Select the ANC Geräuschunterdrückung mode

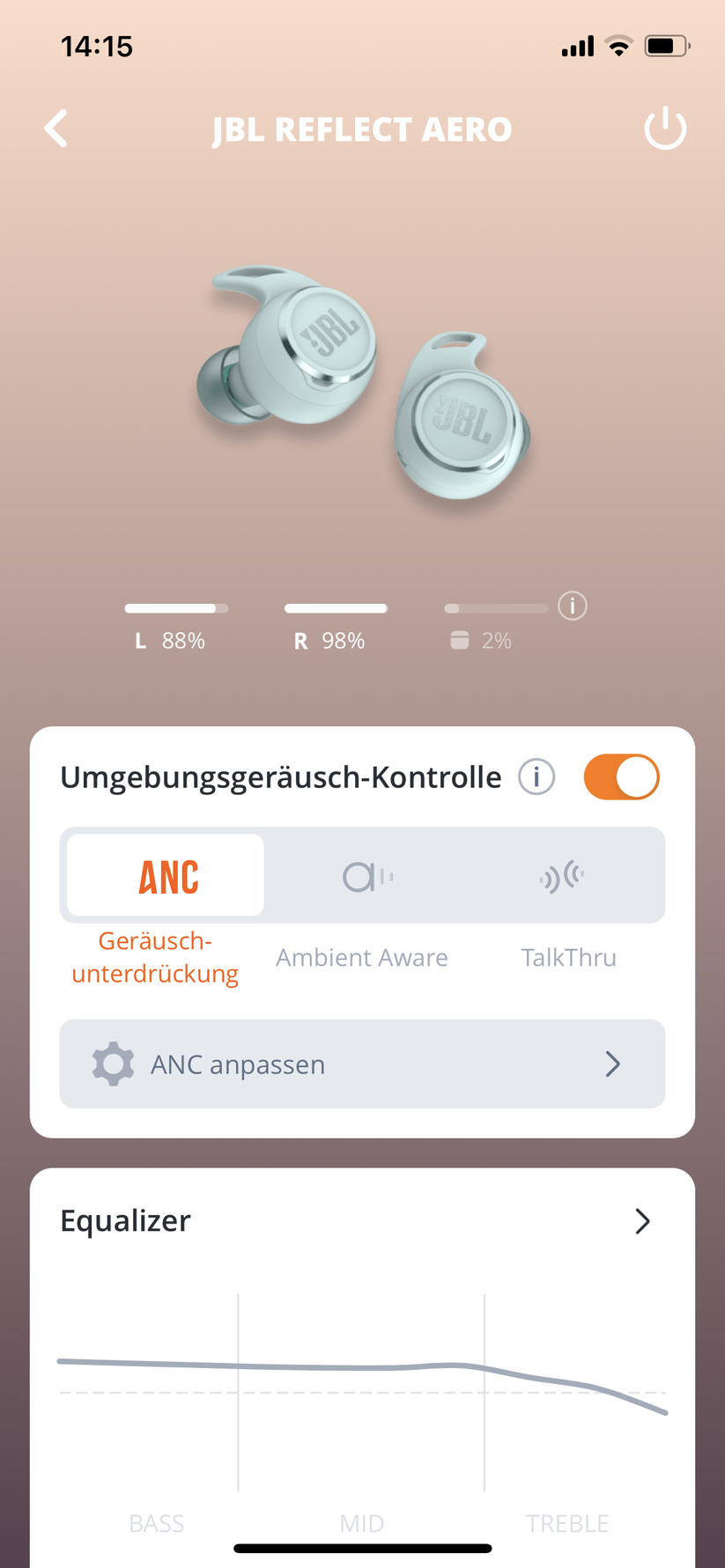[x=166, y=876]
